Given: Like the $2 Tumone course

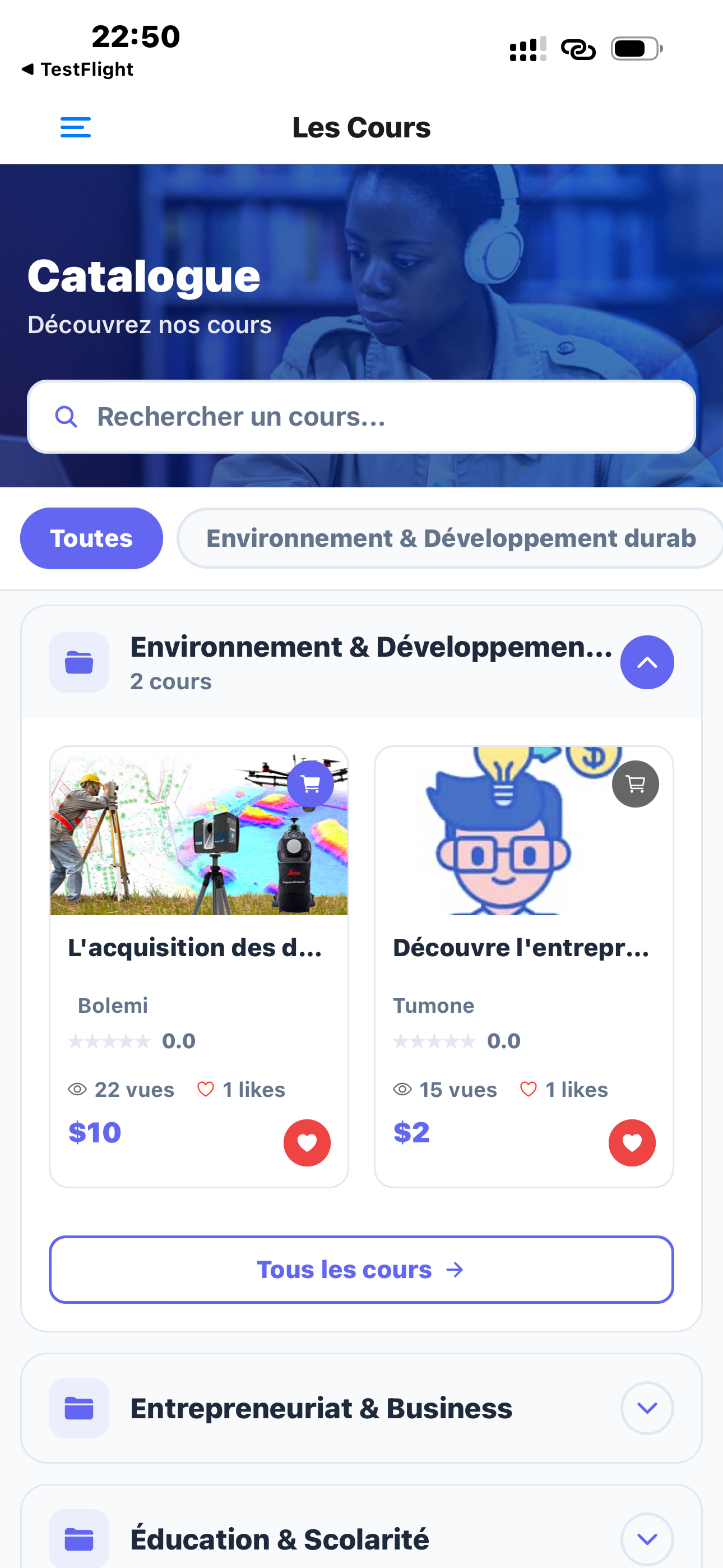Looking at the screenshot, I should click(632, 1142).
